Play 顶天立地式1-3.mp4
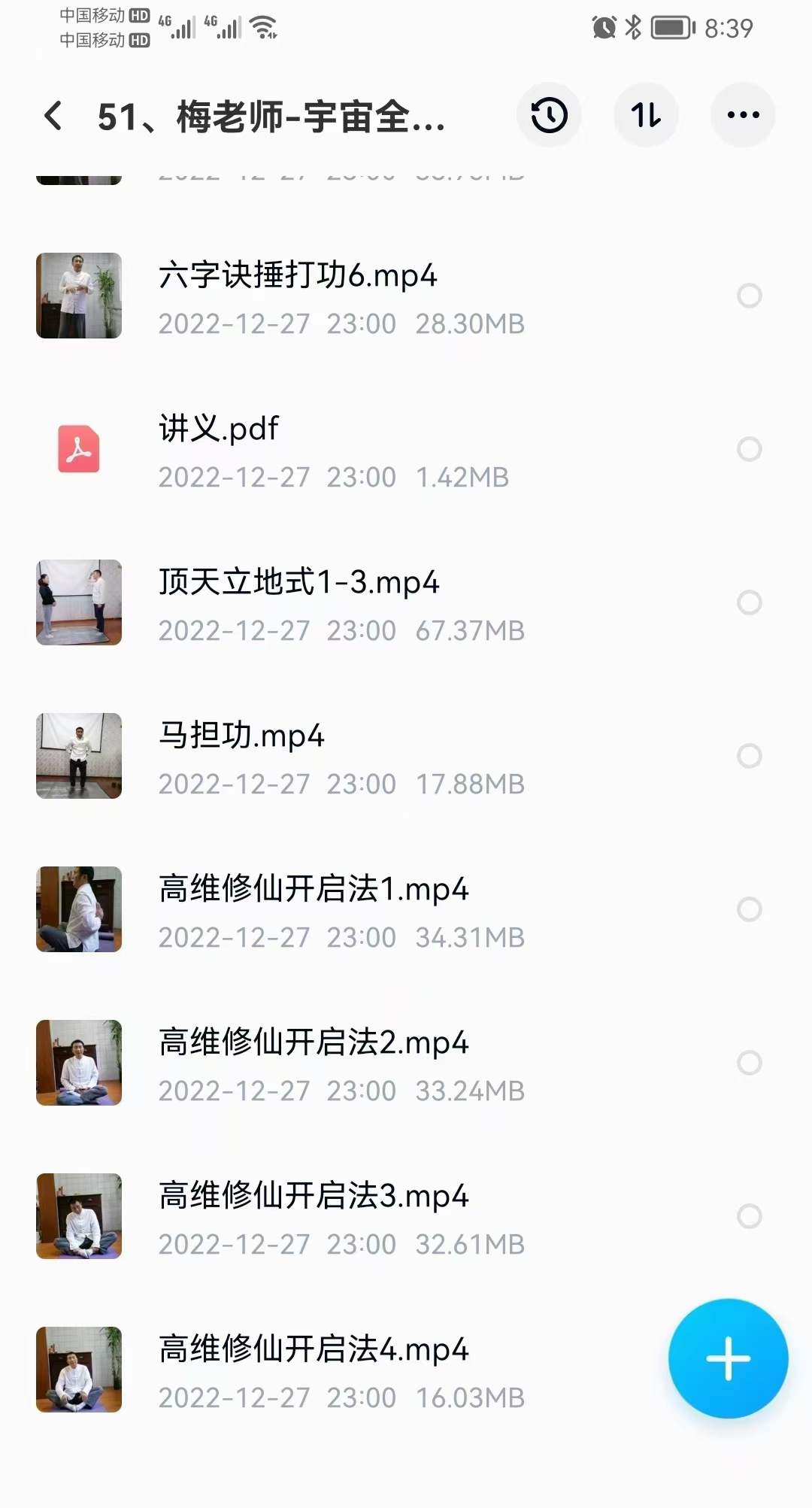 [298, 583]
